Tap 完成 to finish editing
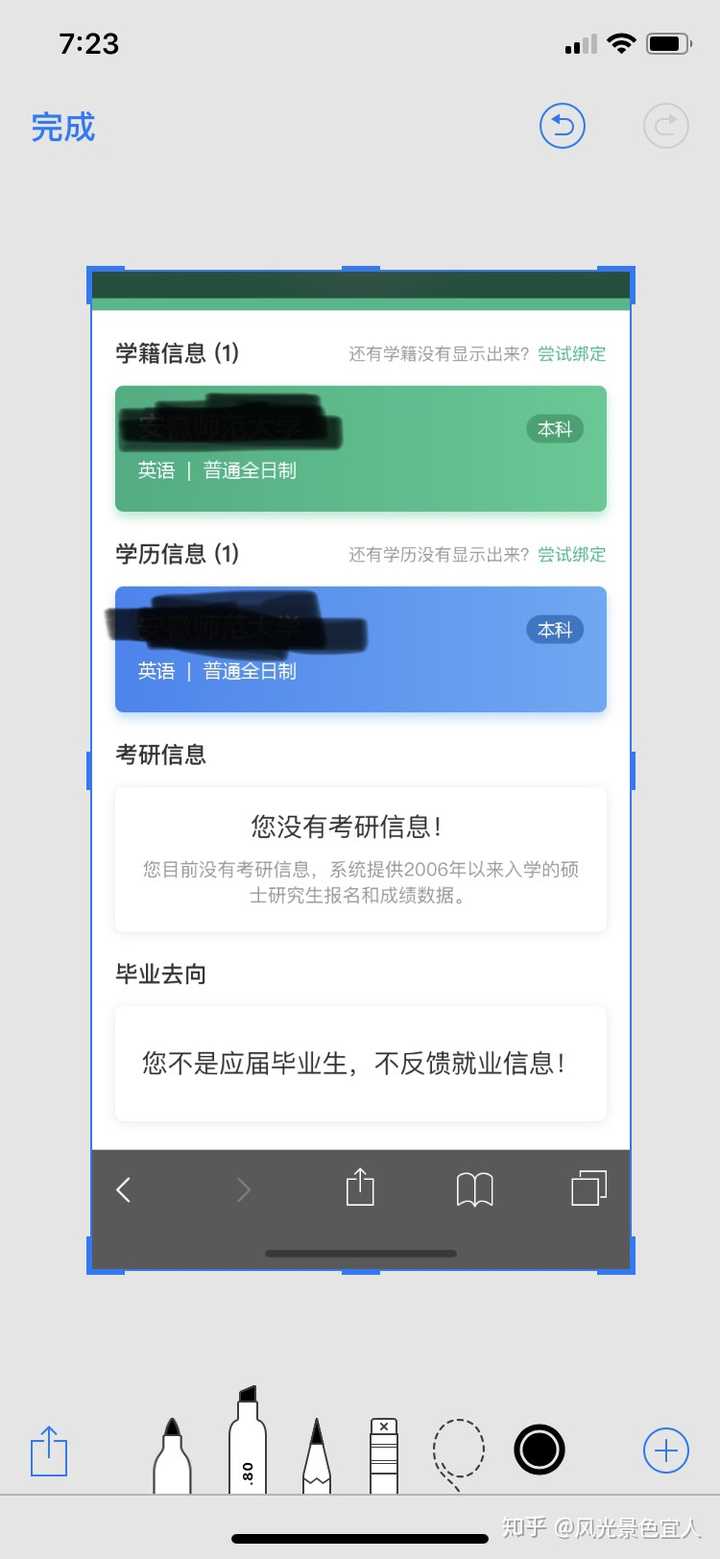This screenshot has height=1559, width=720. point(63,128)
